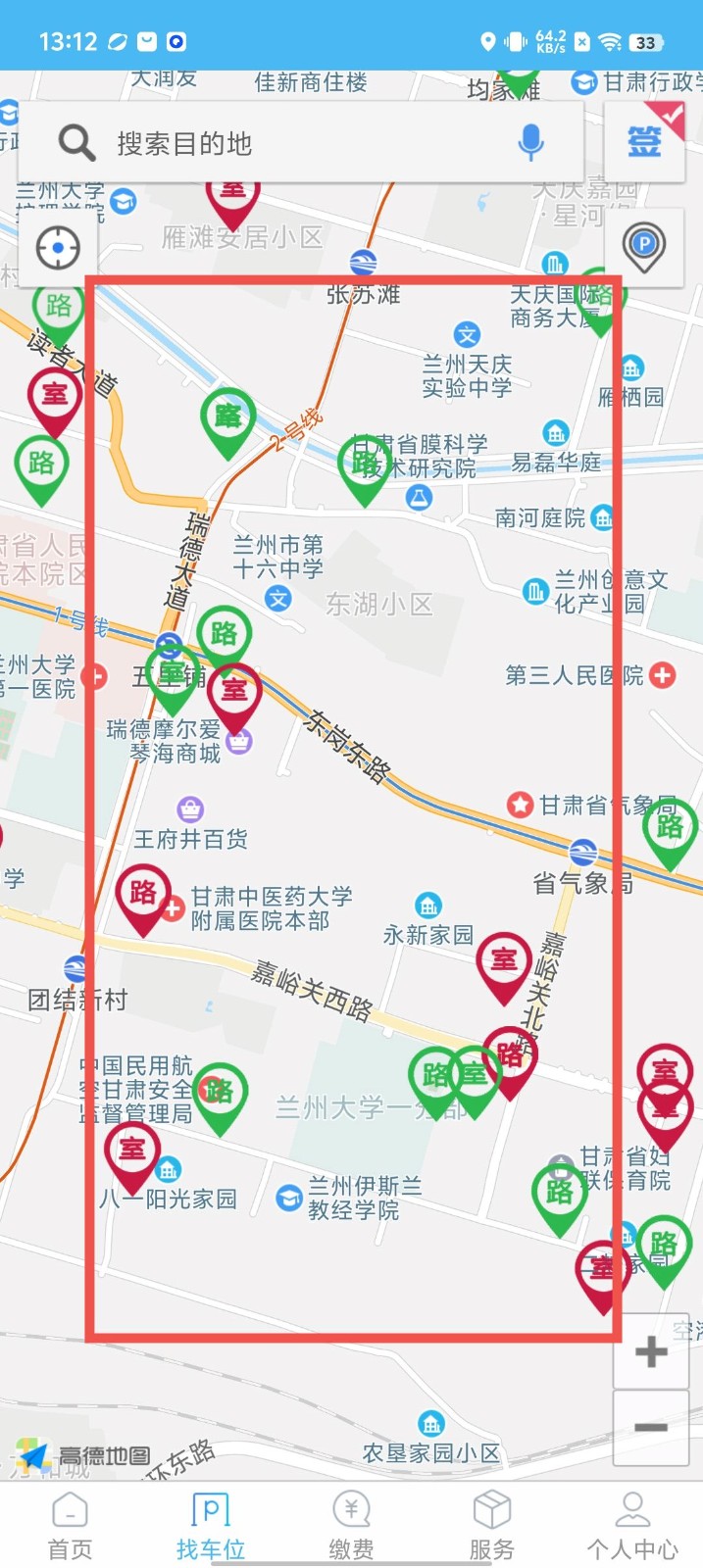Open the 缴费 tab

[x=351, y=1526]
